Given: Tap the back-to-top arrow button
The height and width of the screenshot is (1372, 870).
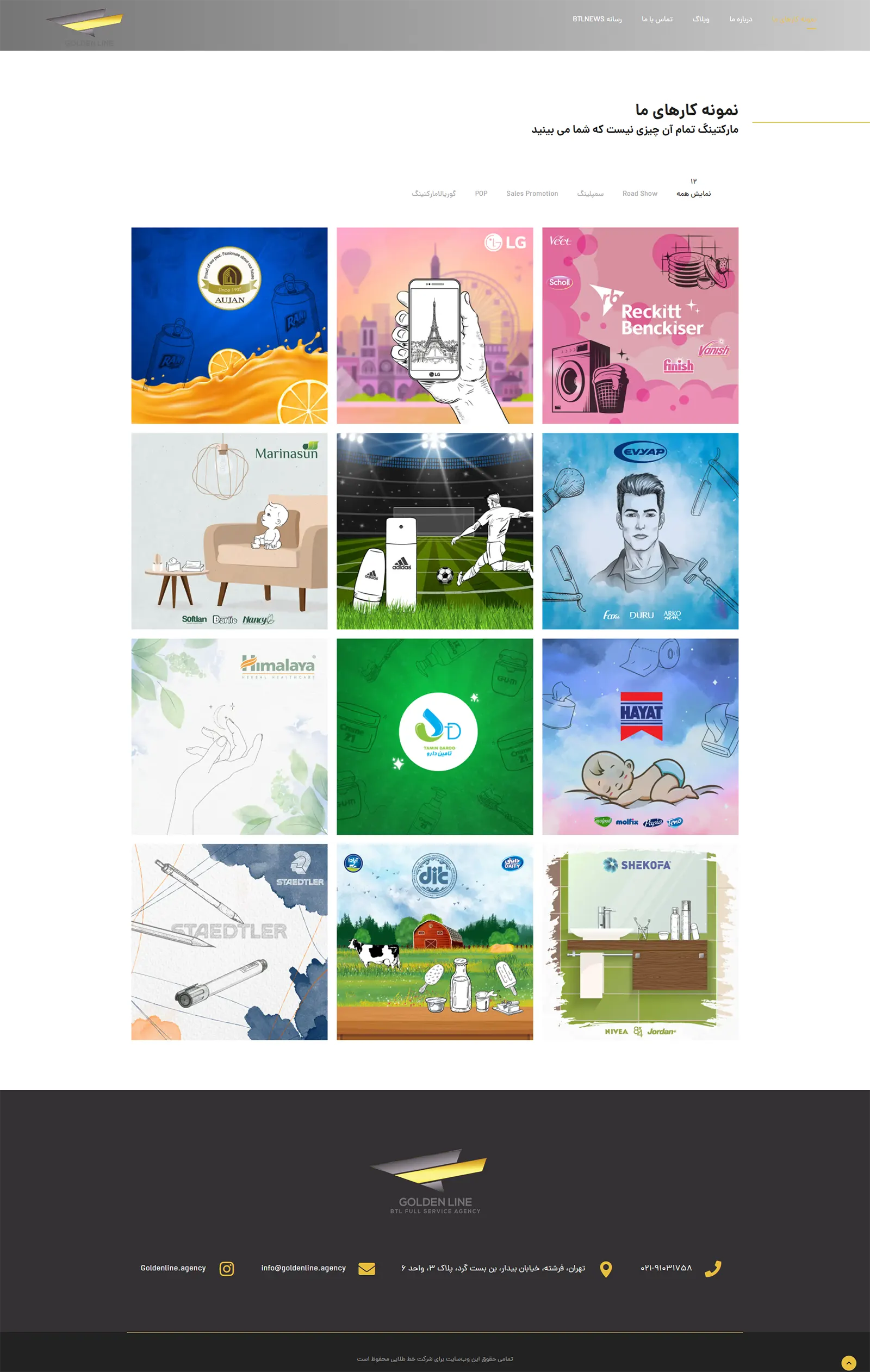Looking at the screenshot, I should point(848,1362).
